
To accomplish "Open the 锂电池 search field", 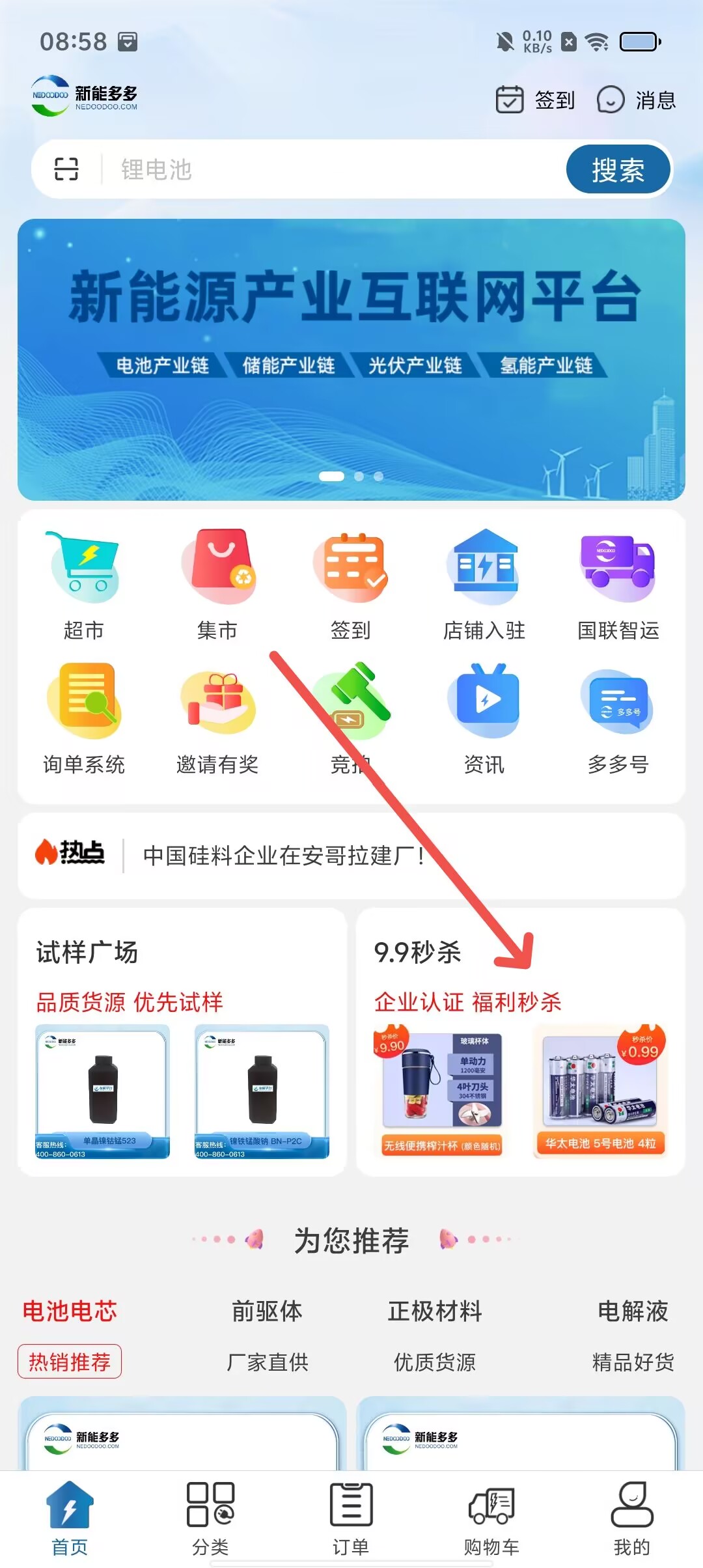I will [325, 169].
